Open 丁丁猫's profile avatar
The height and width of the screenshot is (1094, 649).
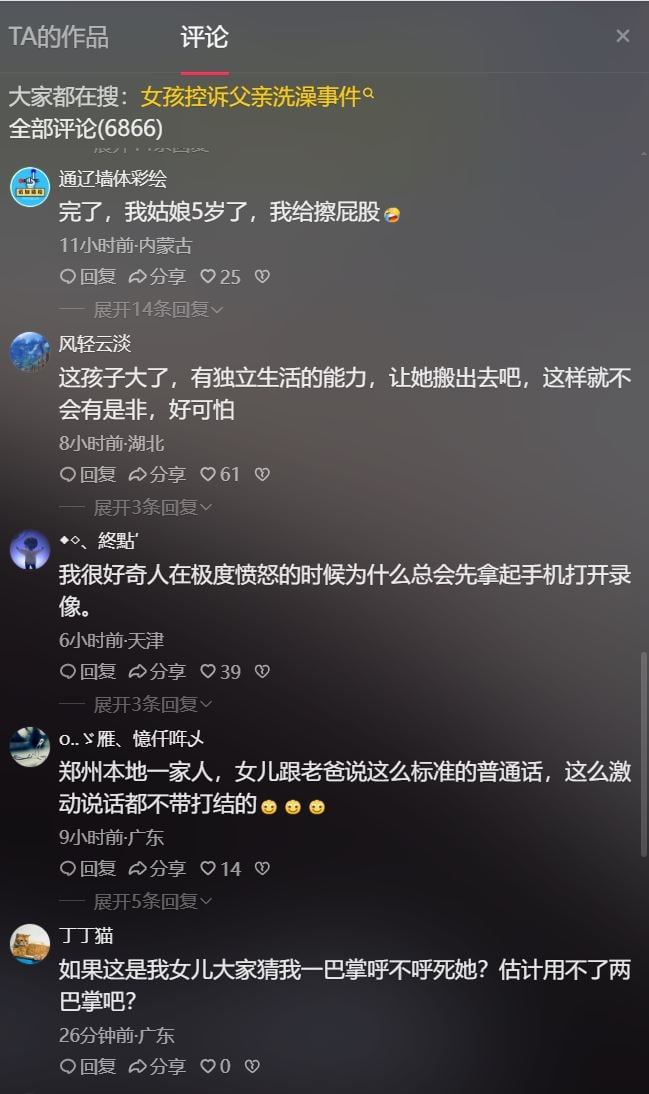pos(30,944)
